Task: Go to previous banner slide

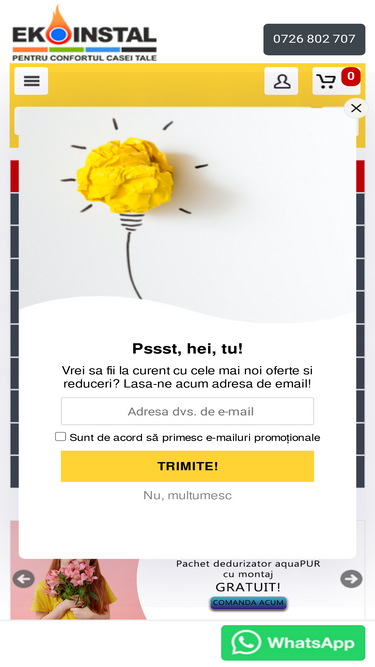Action: pos(23,579)
